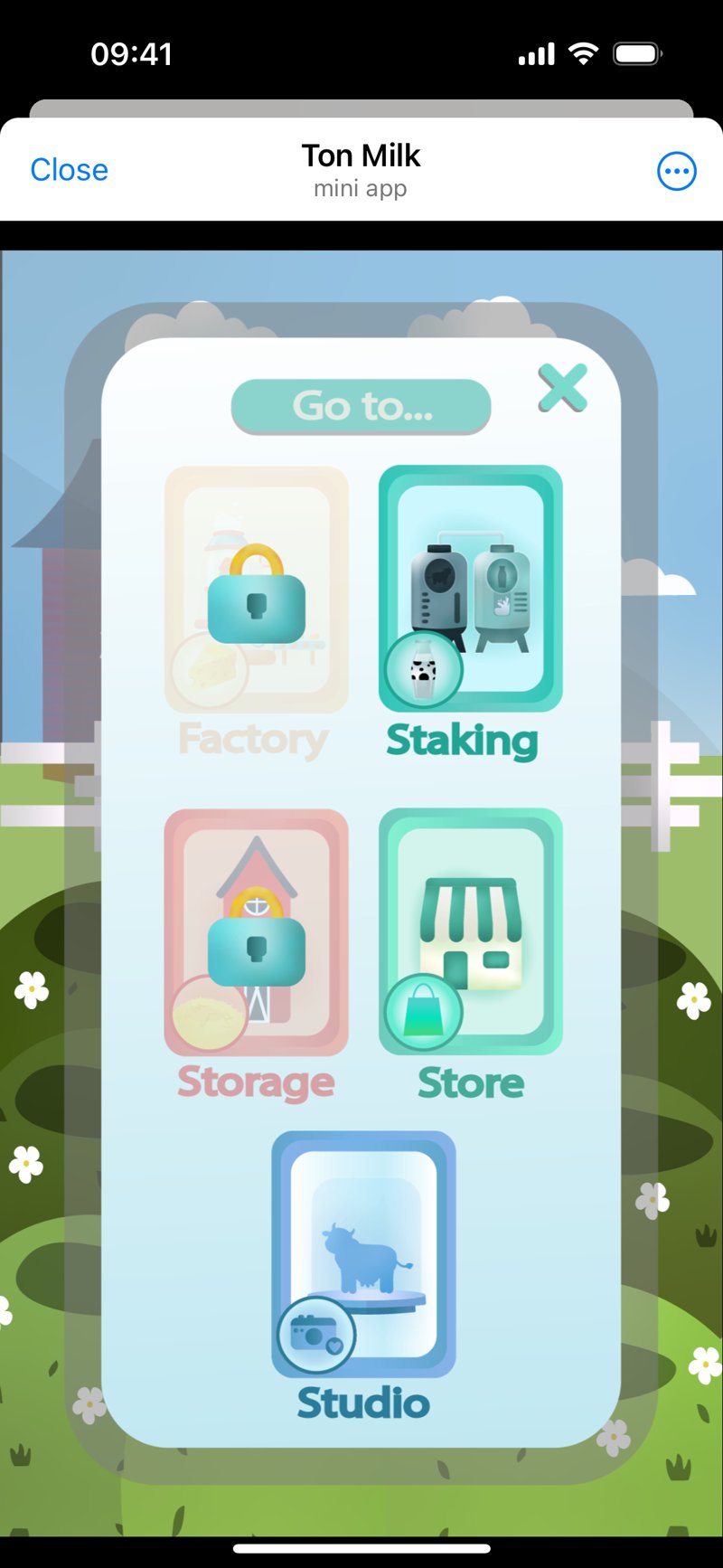Viewport: 723px width, 1568px height.
Task: Tap the Store label to open the shop
Action: click(470, 1082)
